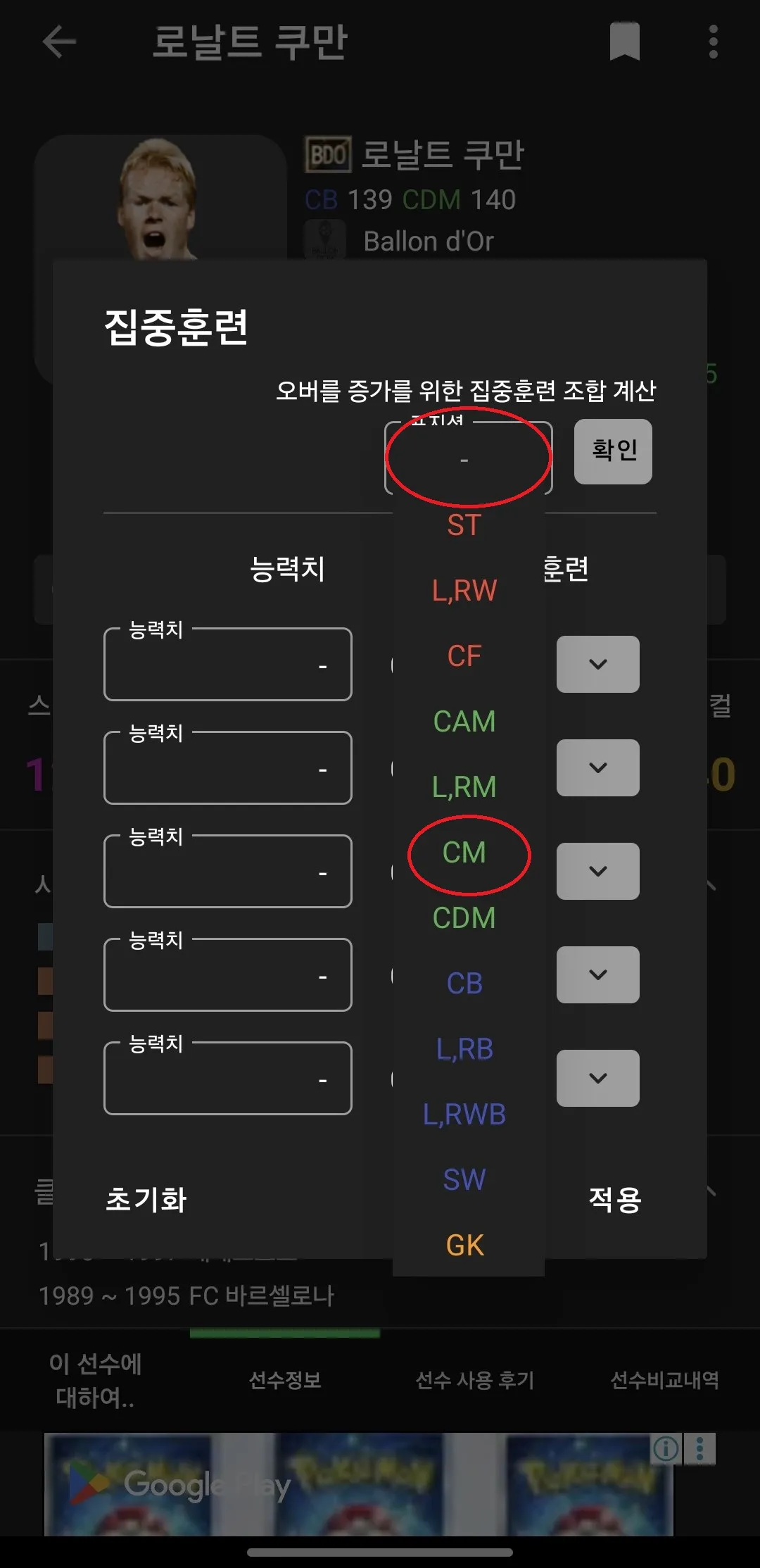Pick CDM in the dropdown

[x=464, y=917]
